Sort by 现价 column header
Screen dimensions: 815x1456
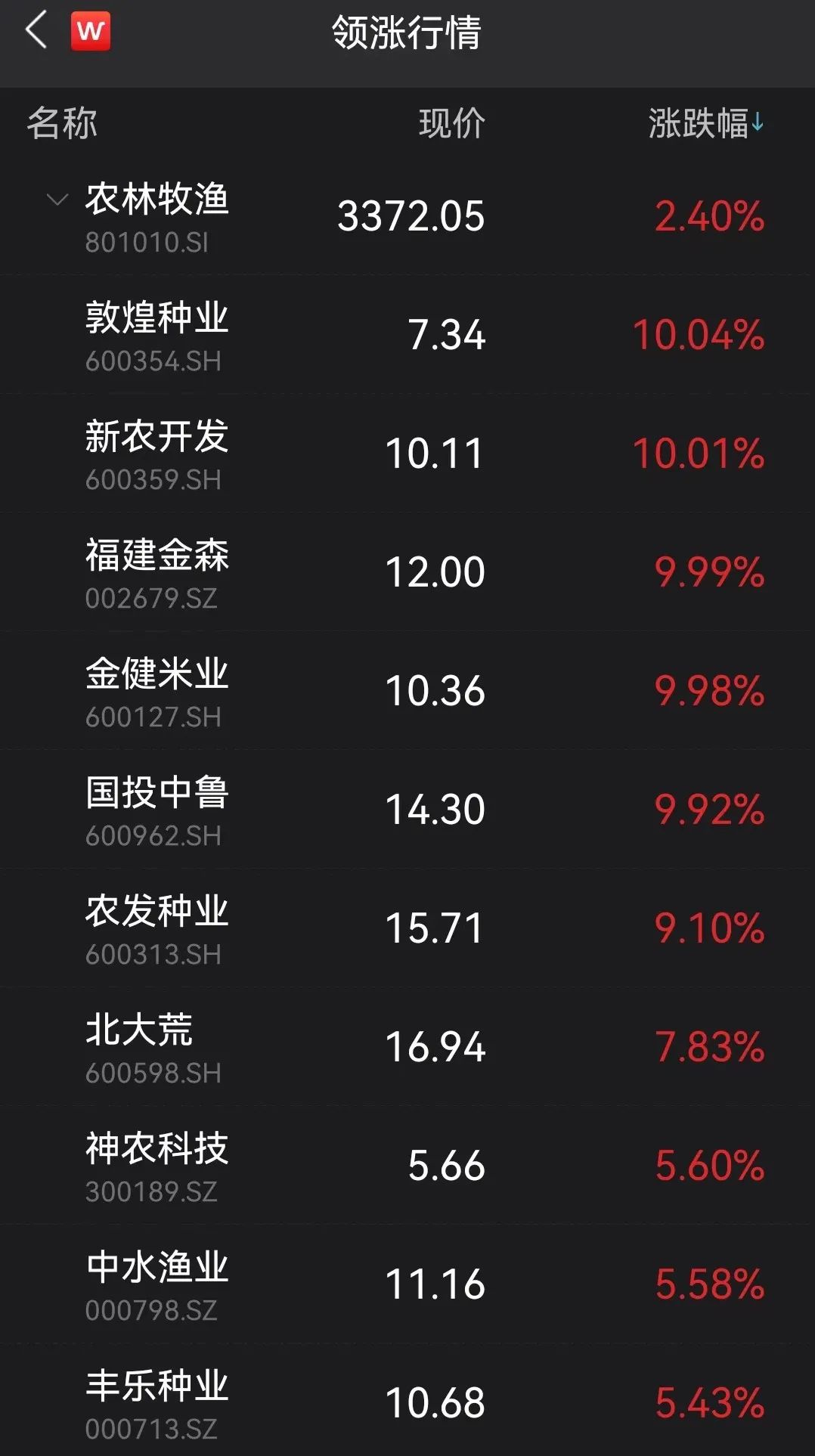coord(452,123)
